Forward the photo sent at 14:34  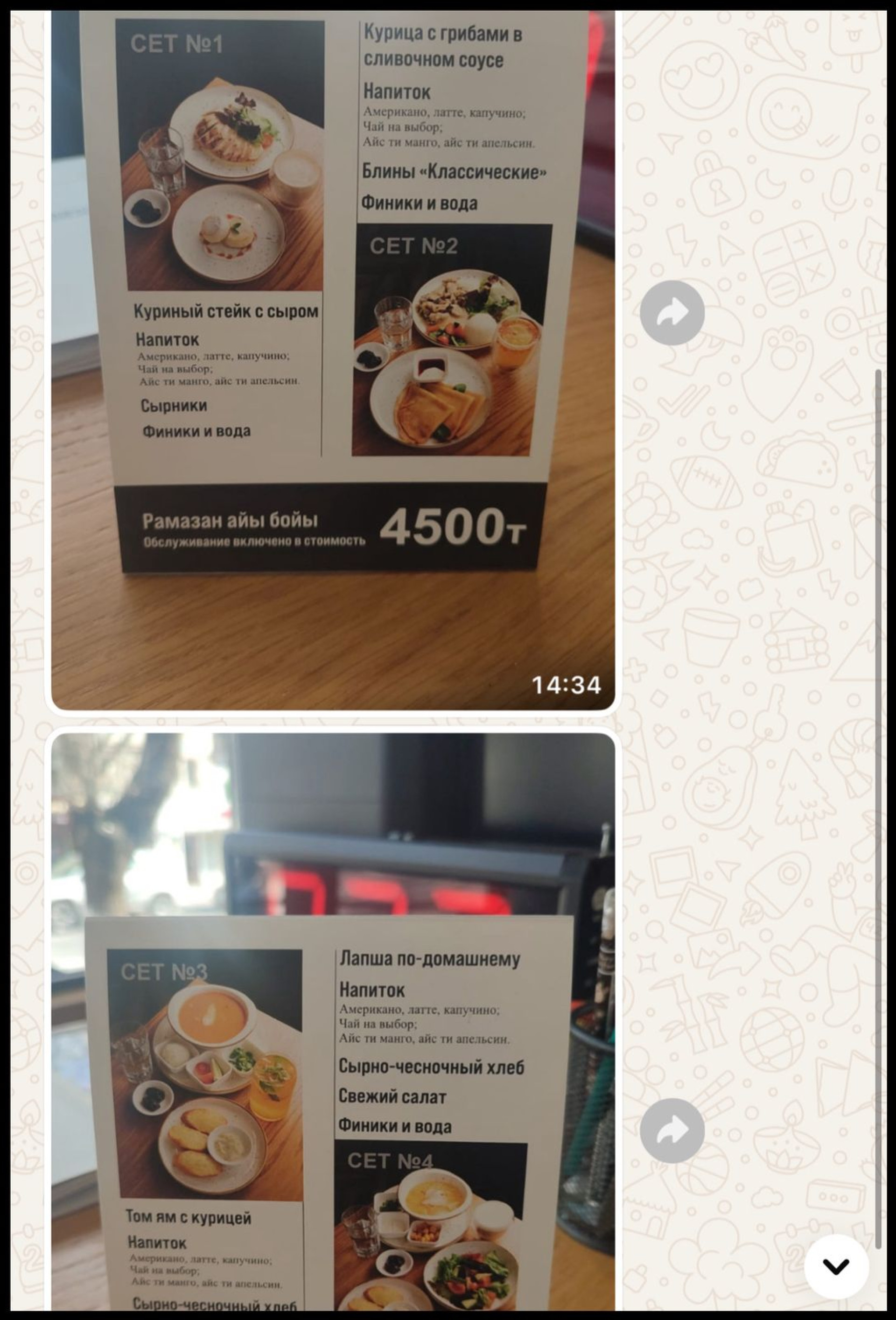[672, 312]
